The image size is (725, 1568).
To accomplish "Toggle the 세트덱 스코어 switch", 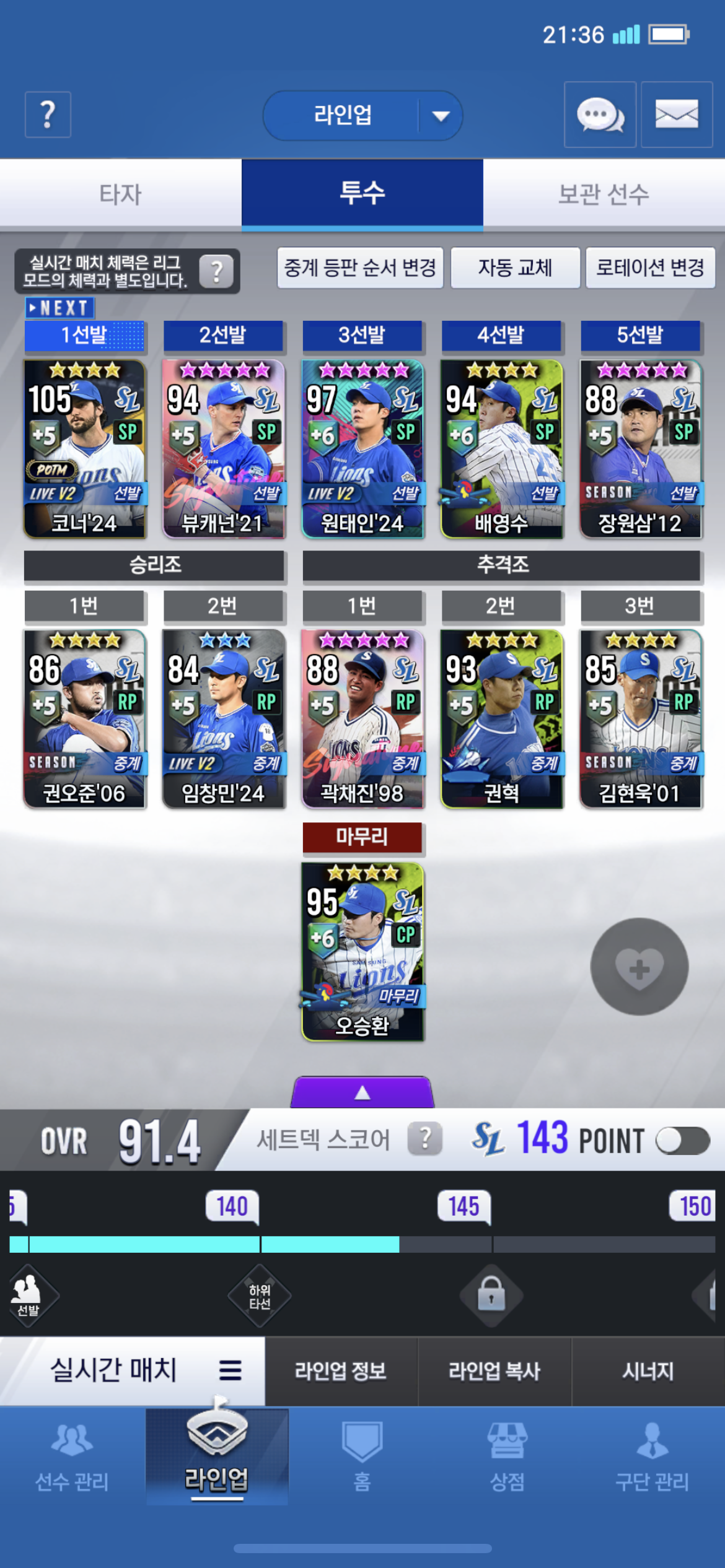I will click(x=682, y=1141).
